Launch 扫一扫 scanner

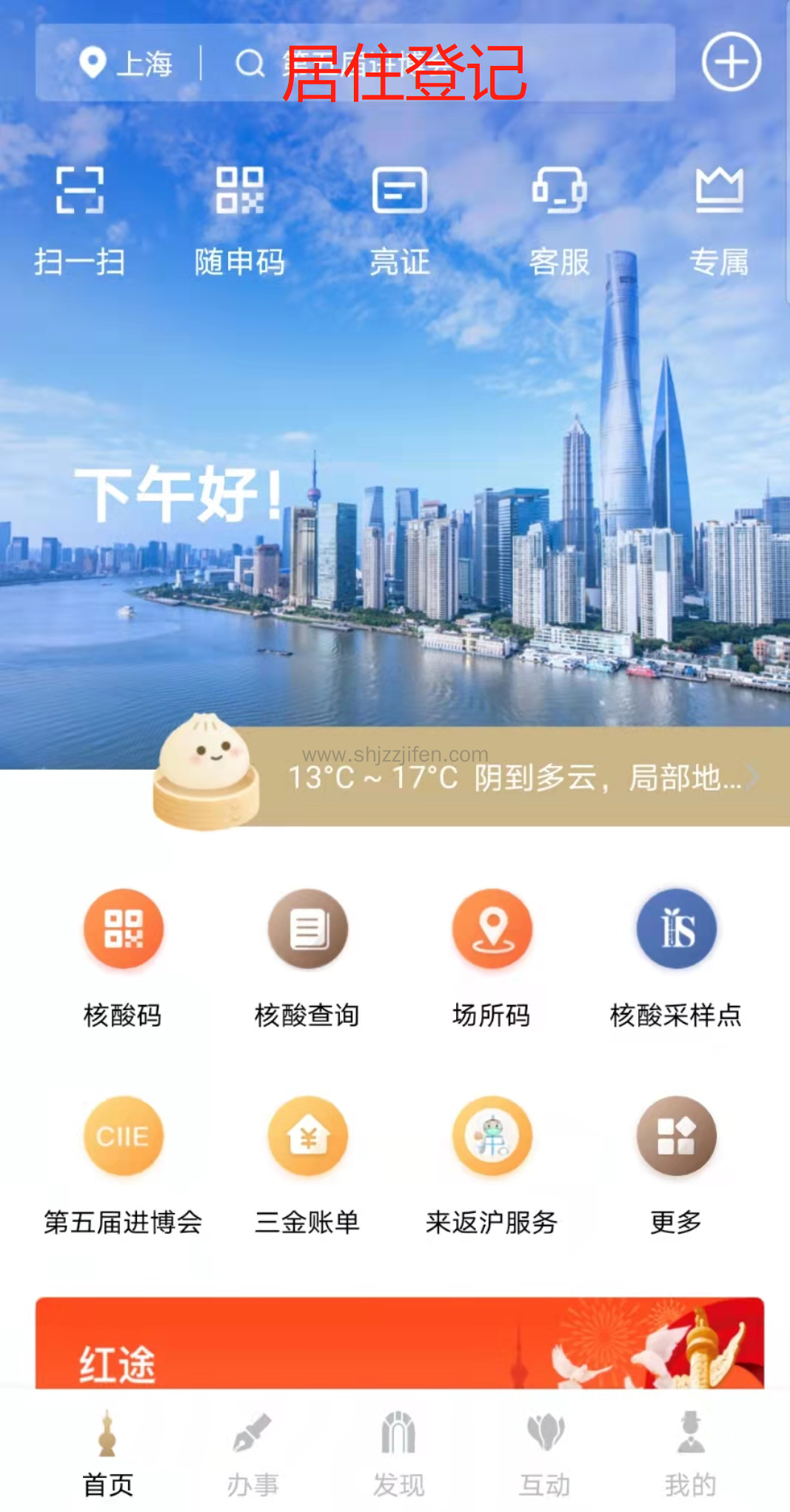click(x=79, y=219)
